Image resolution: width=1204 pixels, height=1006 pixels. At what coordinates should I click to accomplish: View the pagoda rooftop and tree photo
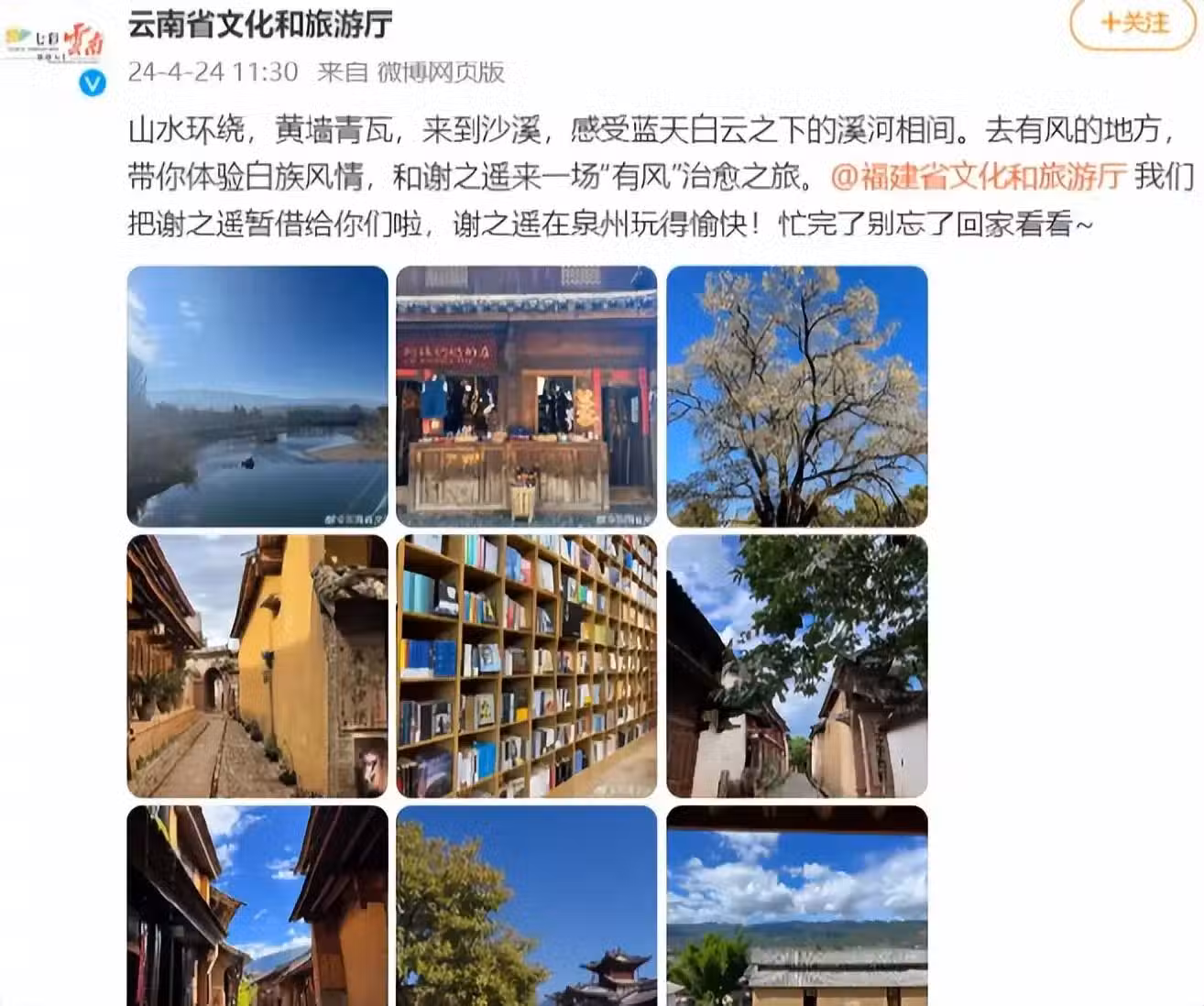tap(526, 905)
